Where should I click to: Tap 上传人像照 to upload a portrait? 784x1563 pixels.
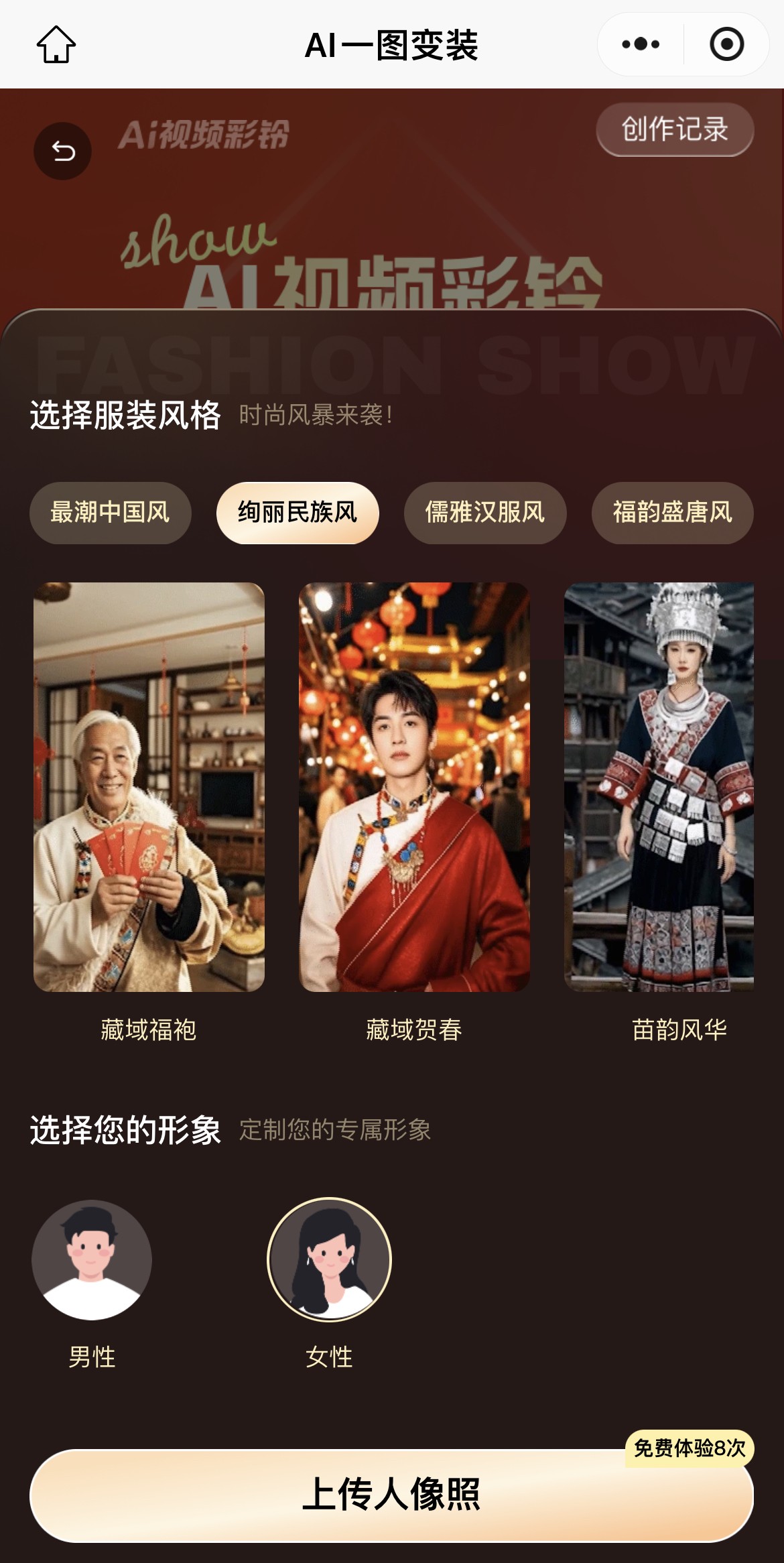pos(391,1495)
